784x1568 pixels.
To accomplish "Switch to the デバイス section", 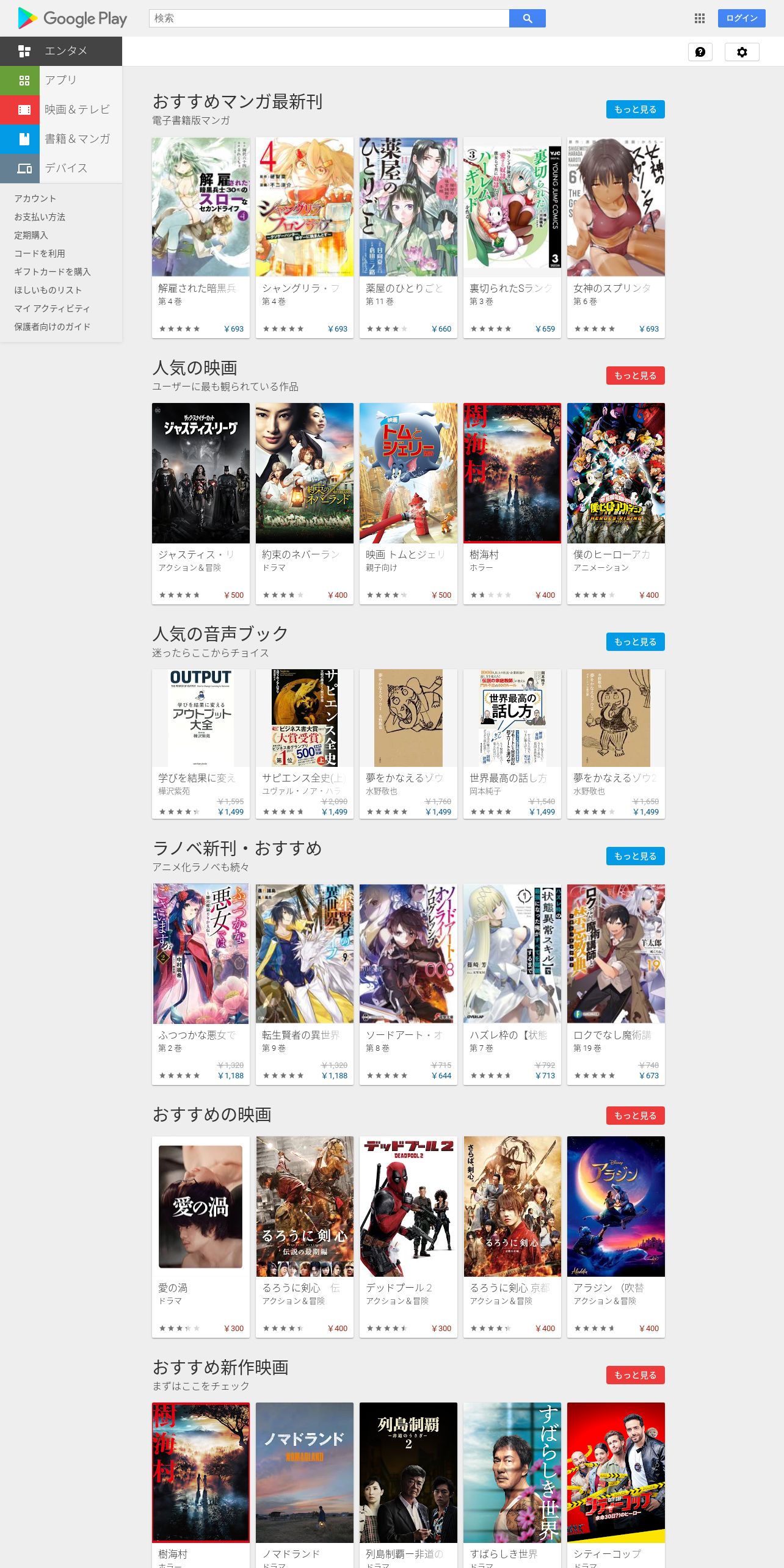I will (61, 168).
